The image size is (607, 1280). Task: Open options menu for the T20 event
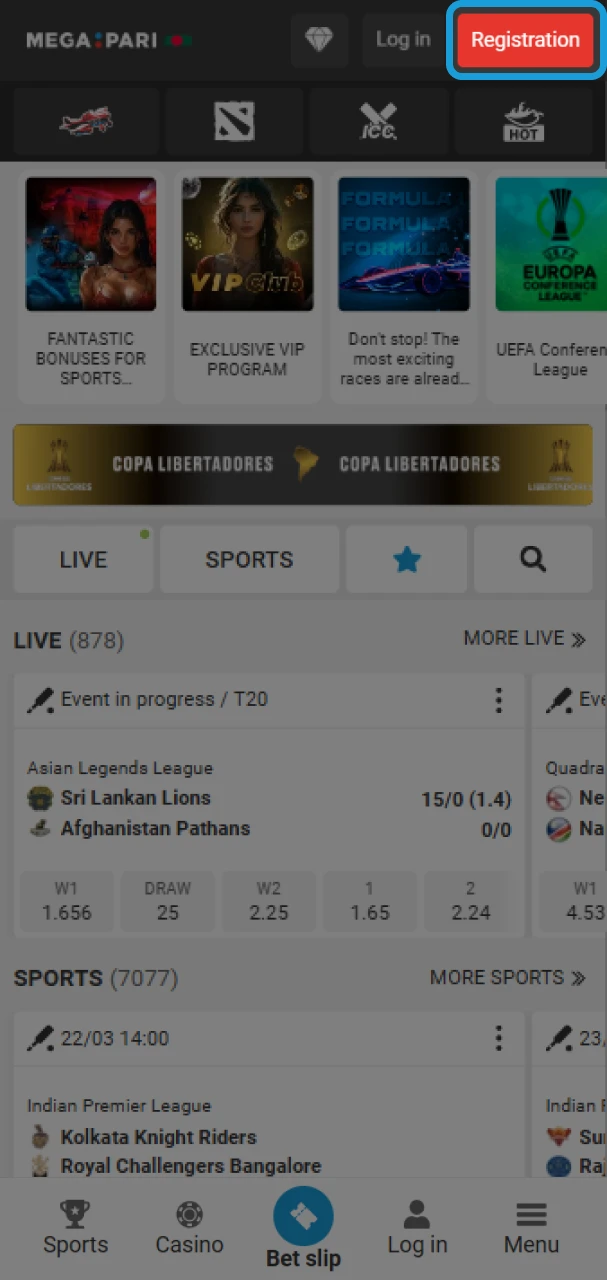tap(498, 700)
